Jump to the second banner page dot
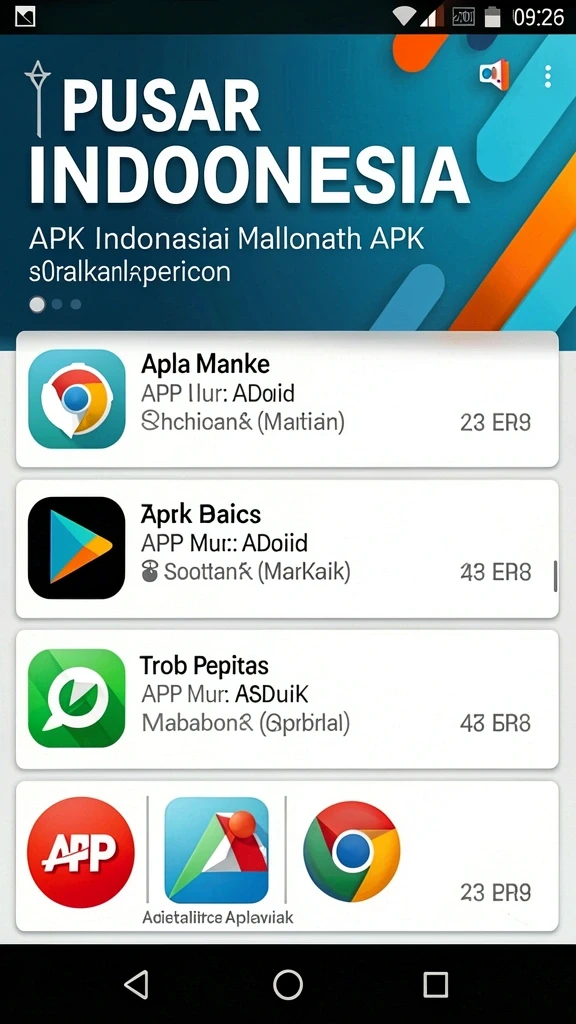 (x=57, y=304)
